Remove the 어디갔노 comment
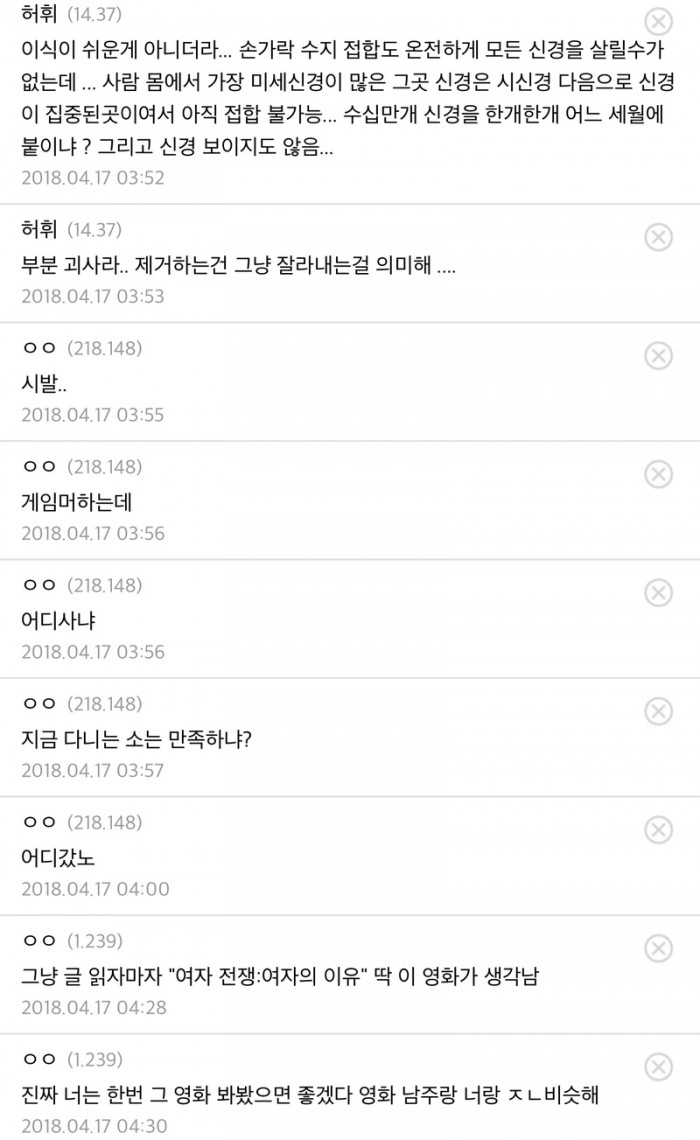The image size is (700, 1140). tap(657, 829)
